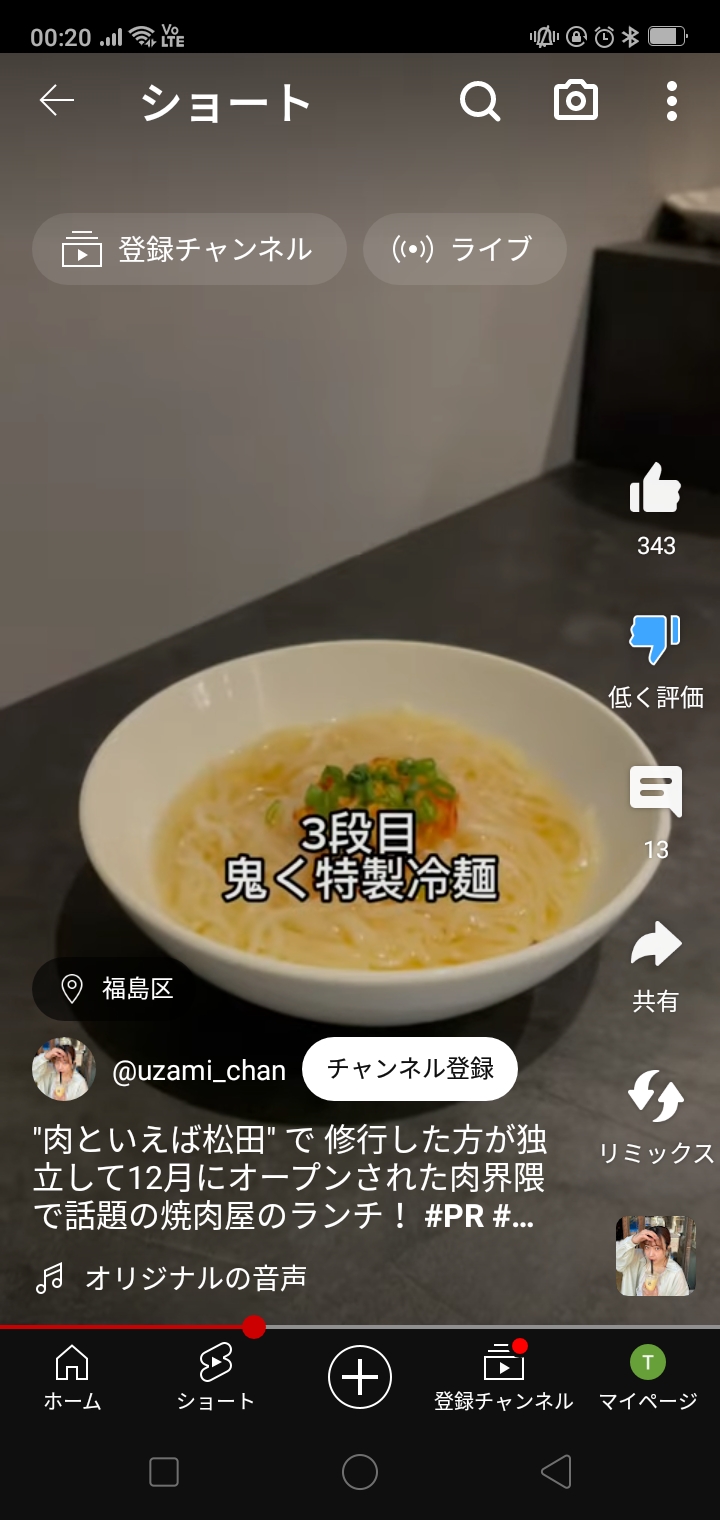720x1520 pixels.
Task: Subscribe with the チャンネル登録 button
Action: pyautogui.click(x=410, y=1069)
